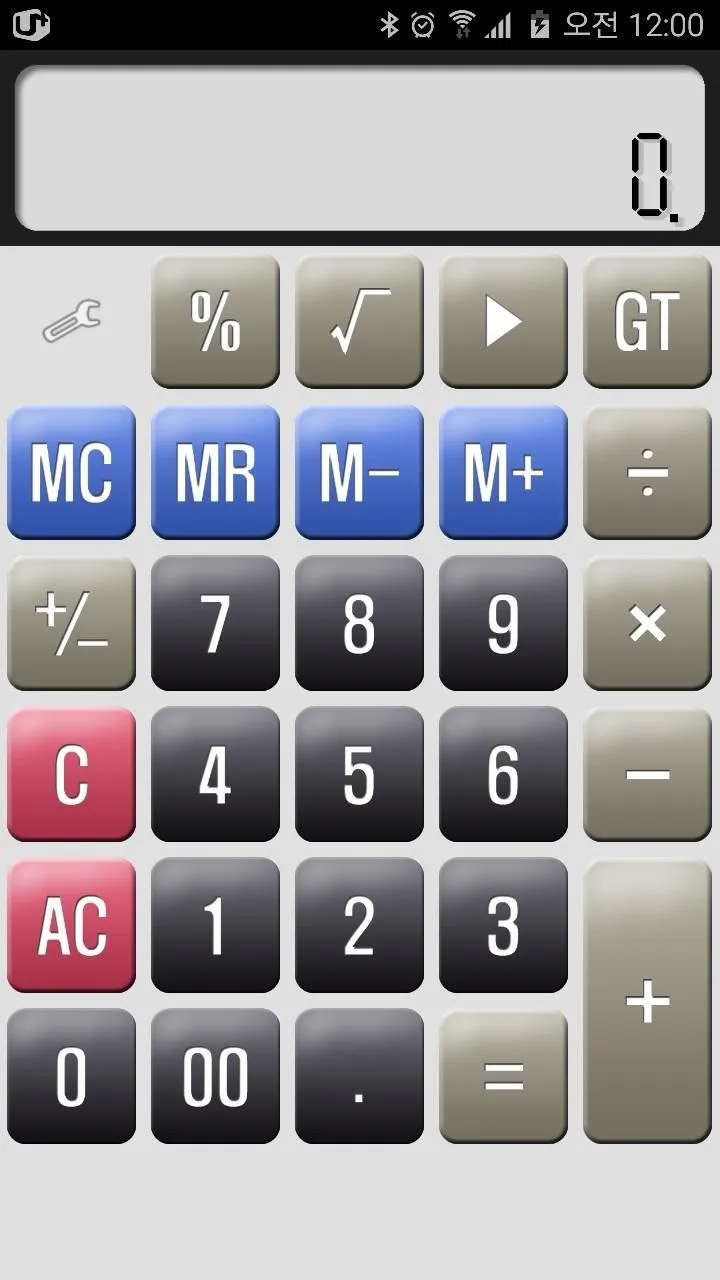Enter the digit 5
Screen dimensions: 720x1280
click(359, 774)
